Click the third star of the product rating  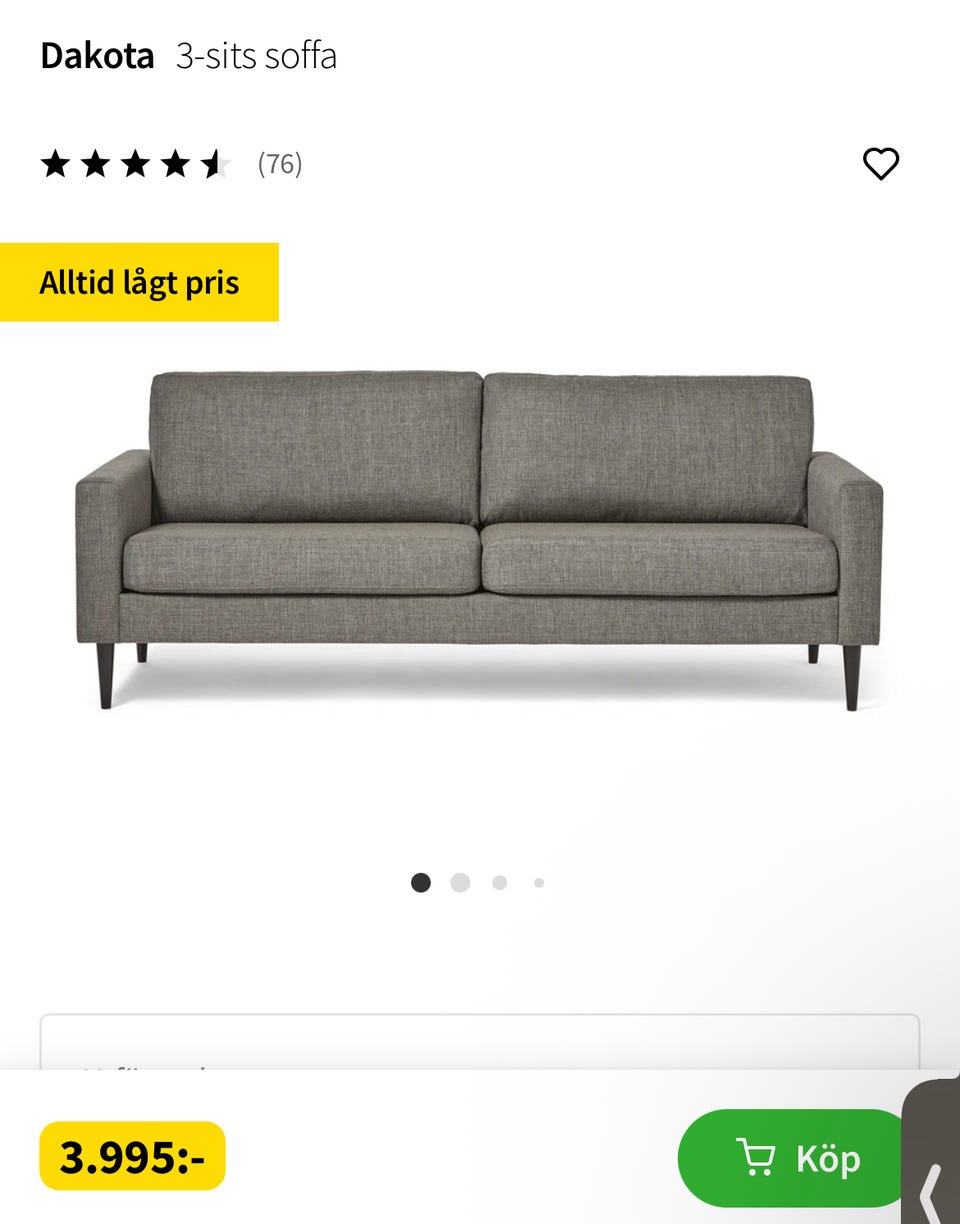coord(136,164)
